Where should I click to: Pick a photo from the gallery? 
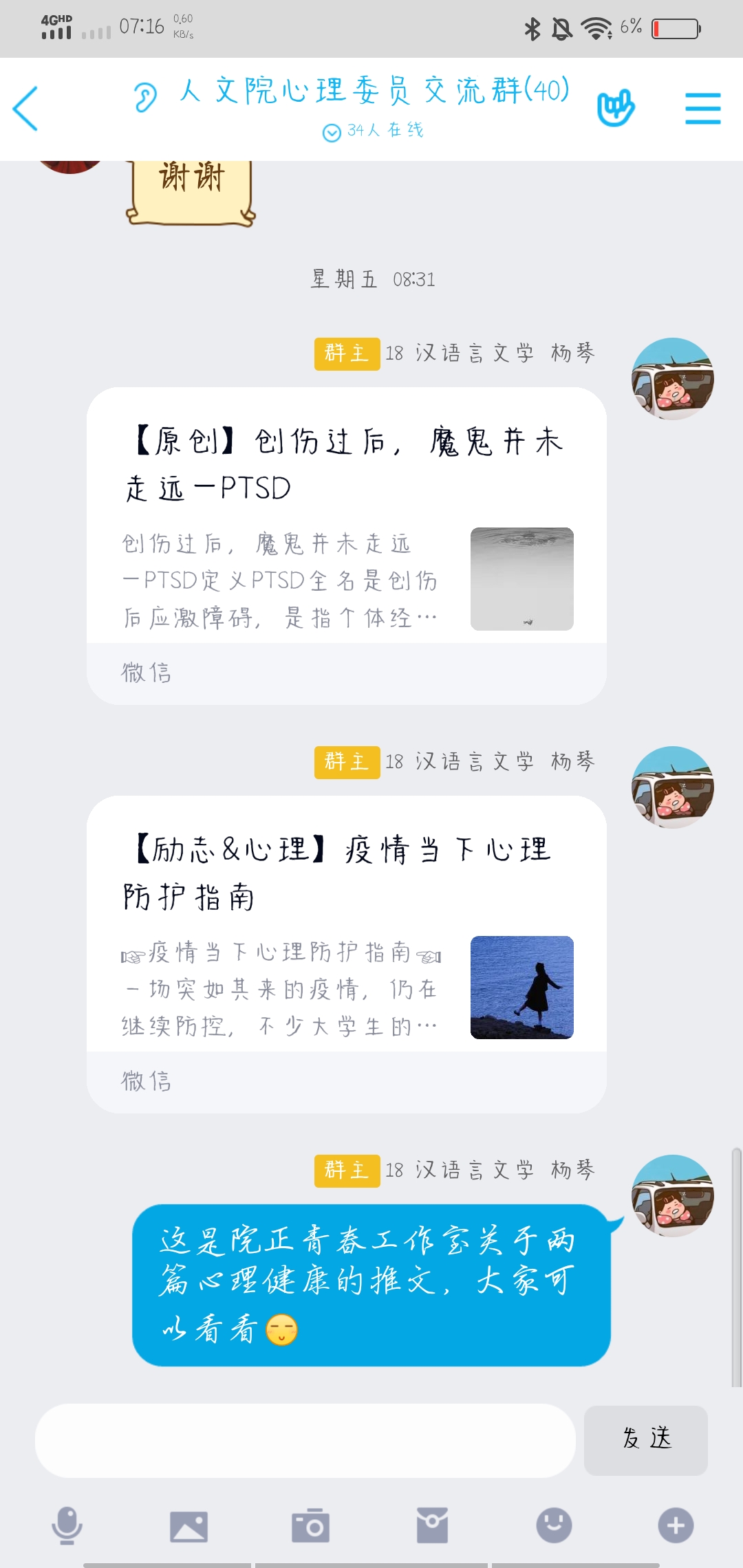pyautogui.click(x=189, y=1526)
